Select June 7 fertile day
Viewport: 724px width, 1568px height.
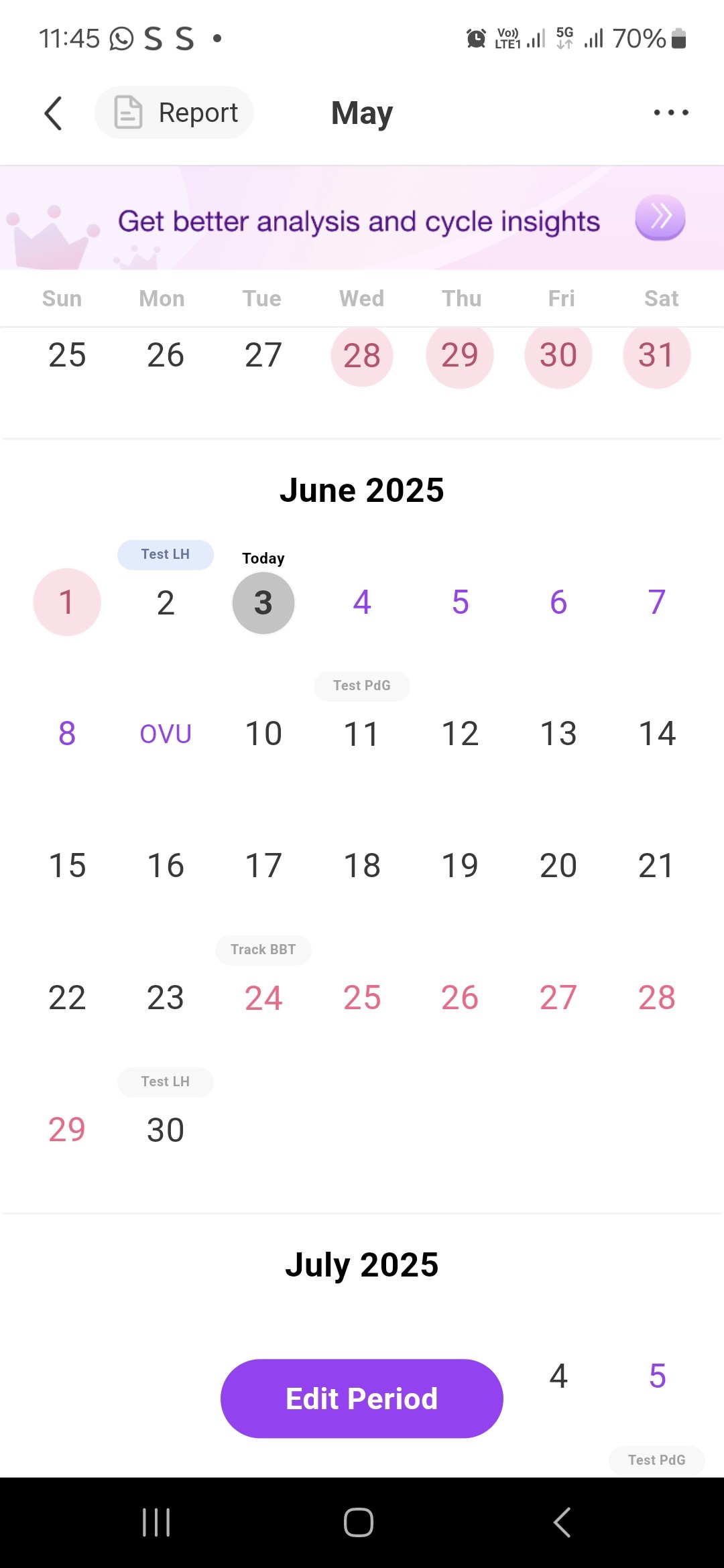click(657, 602)
